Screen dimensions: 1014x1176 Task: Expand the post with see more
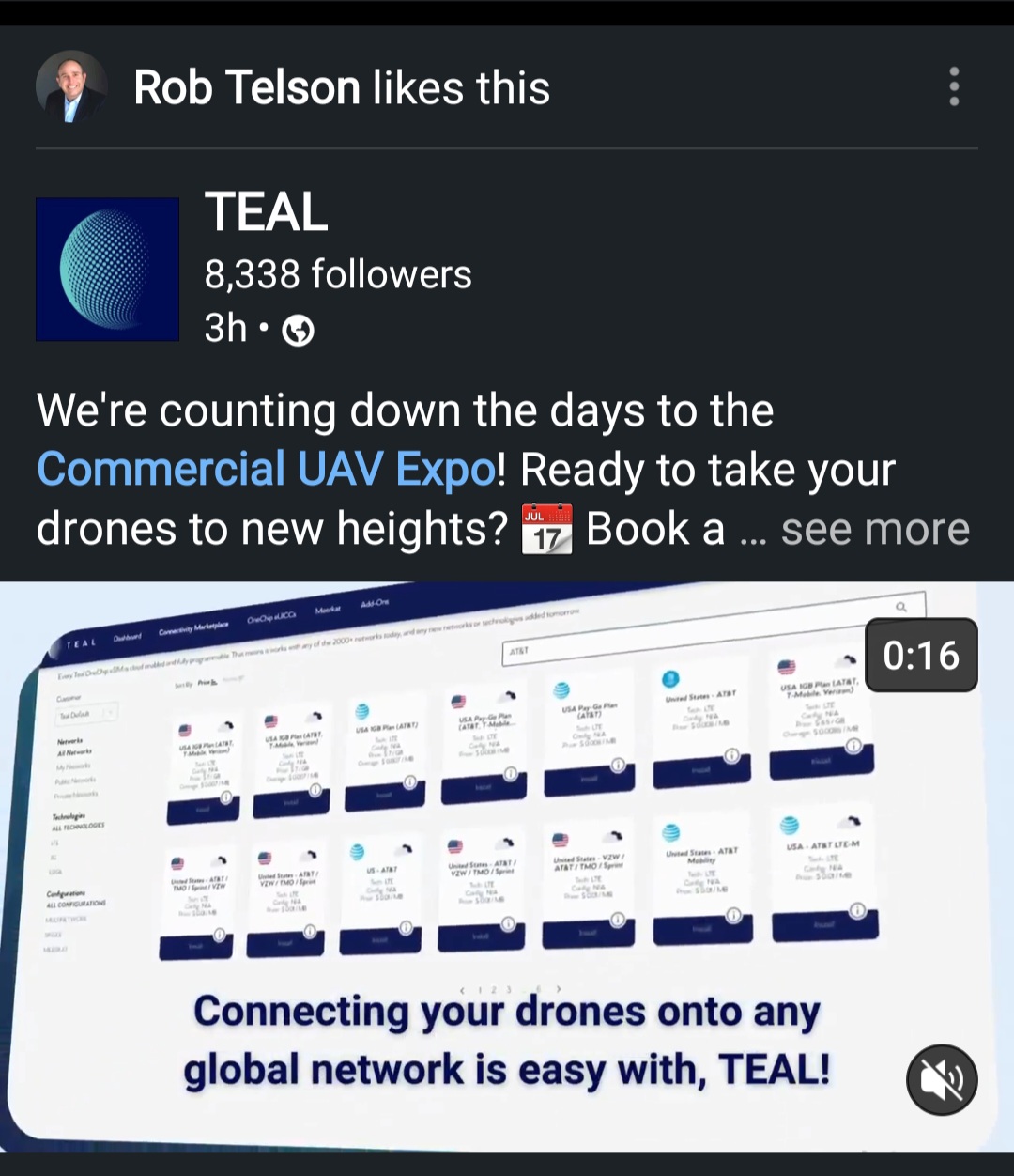874,530
